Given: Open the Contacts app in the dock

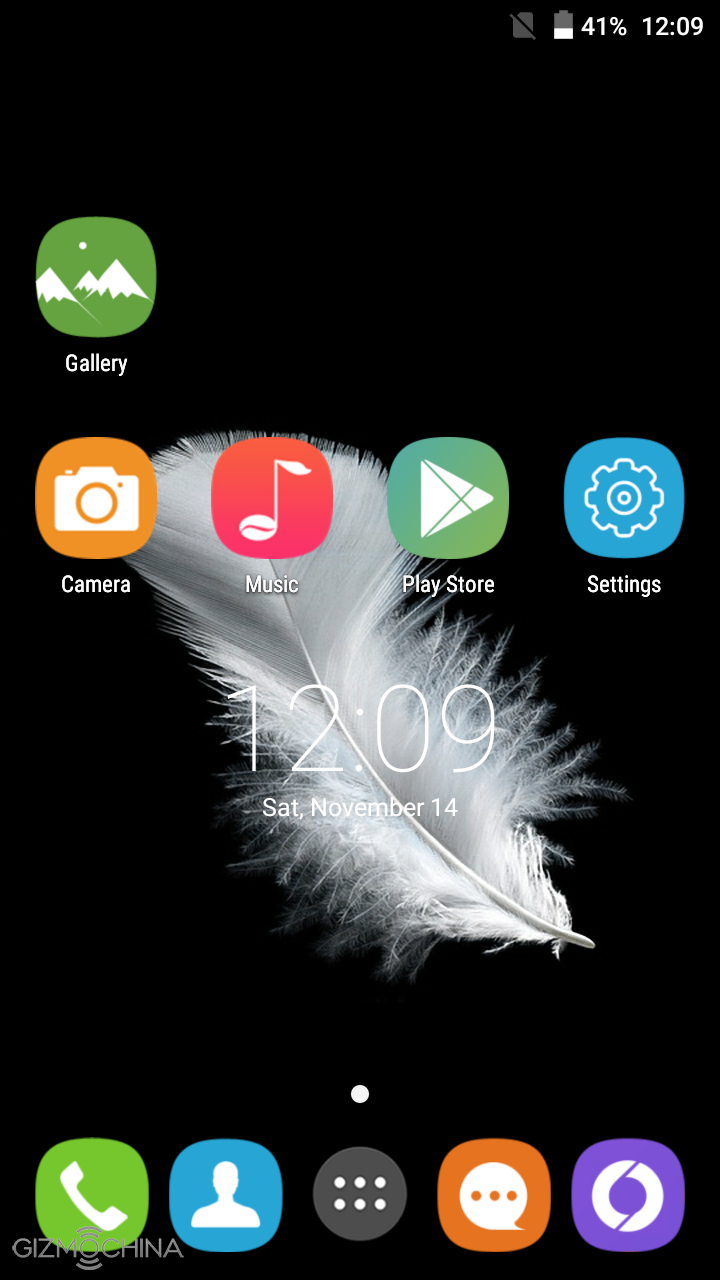Looking at the screenshot, I should tap(226, 1195).
